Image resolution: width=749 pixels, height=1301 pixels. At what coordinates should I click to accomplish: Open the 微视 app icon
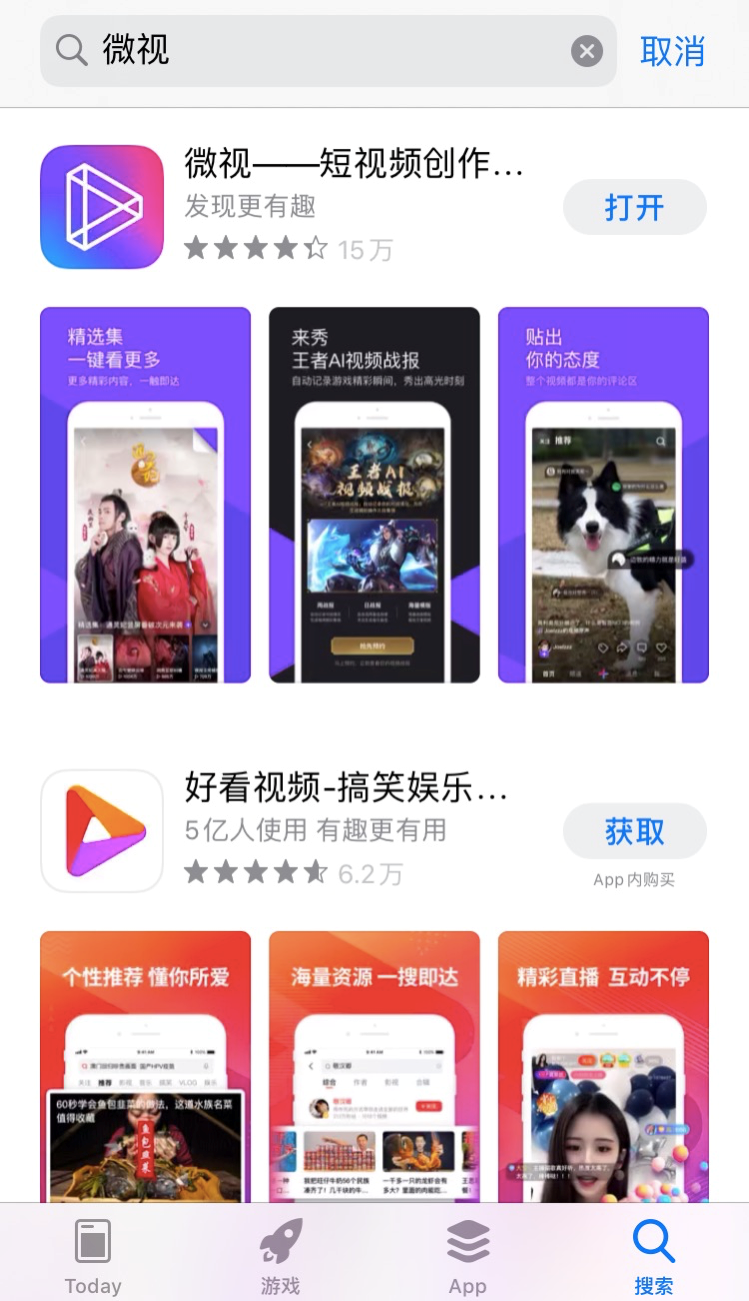(101, 206)
